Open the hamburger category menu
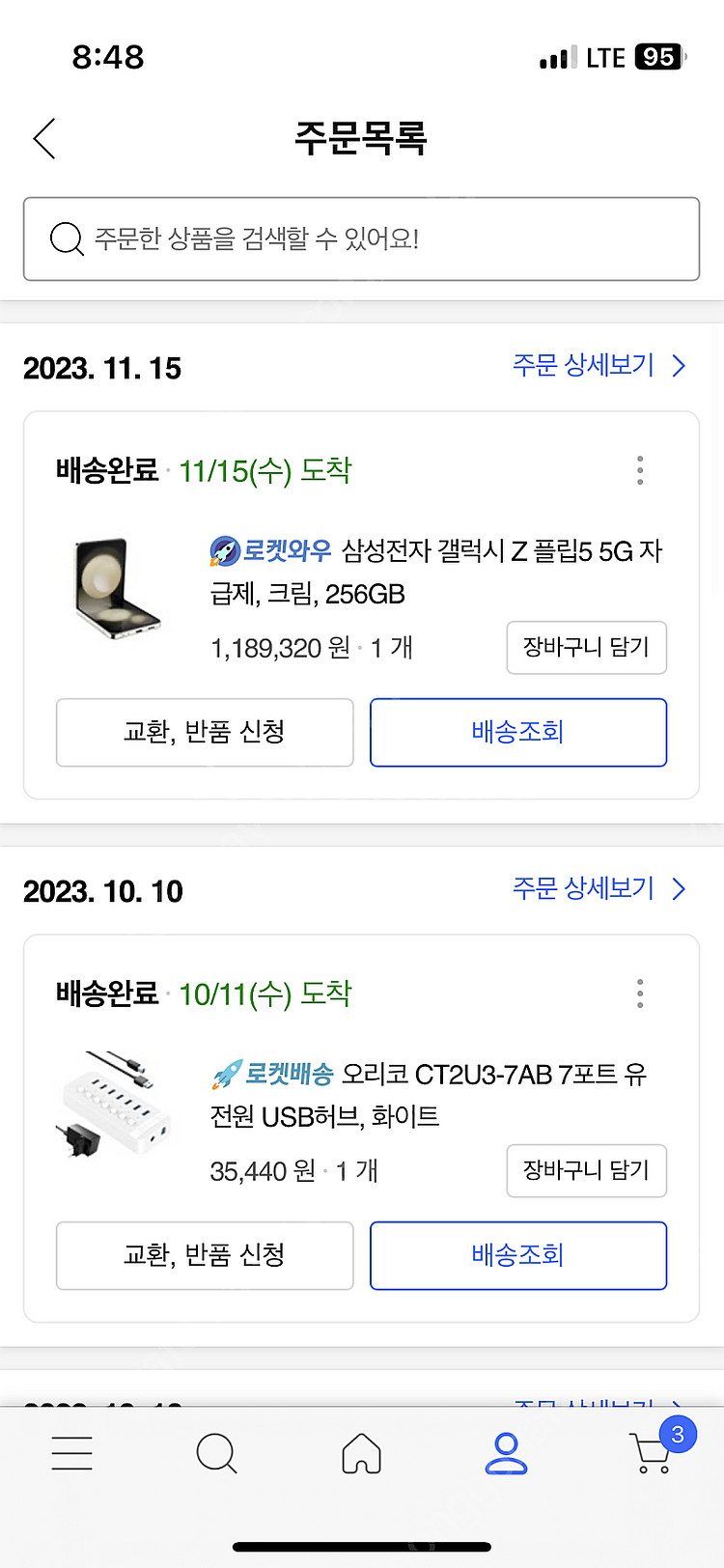Viewport: 724px width, 1568px height. click(x=72, y=1453)
